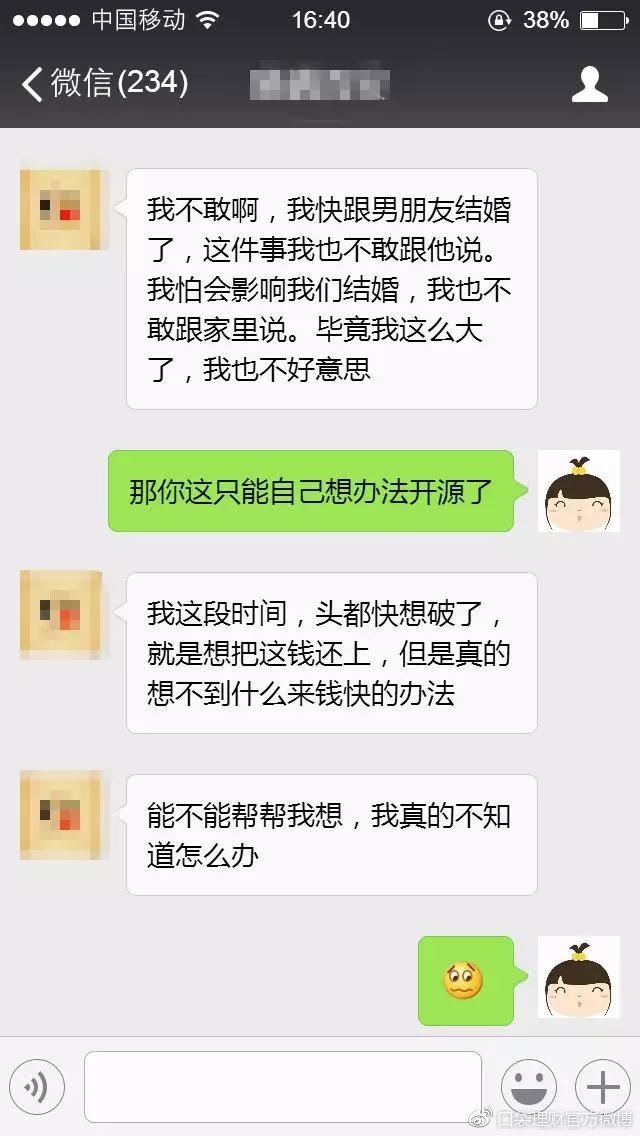View contact avatar beside 我这段时间 message
Screen dimensions: 640x1136
[x=61, y=613]
